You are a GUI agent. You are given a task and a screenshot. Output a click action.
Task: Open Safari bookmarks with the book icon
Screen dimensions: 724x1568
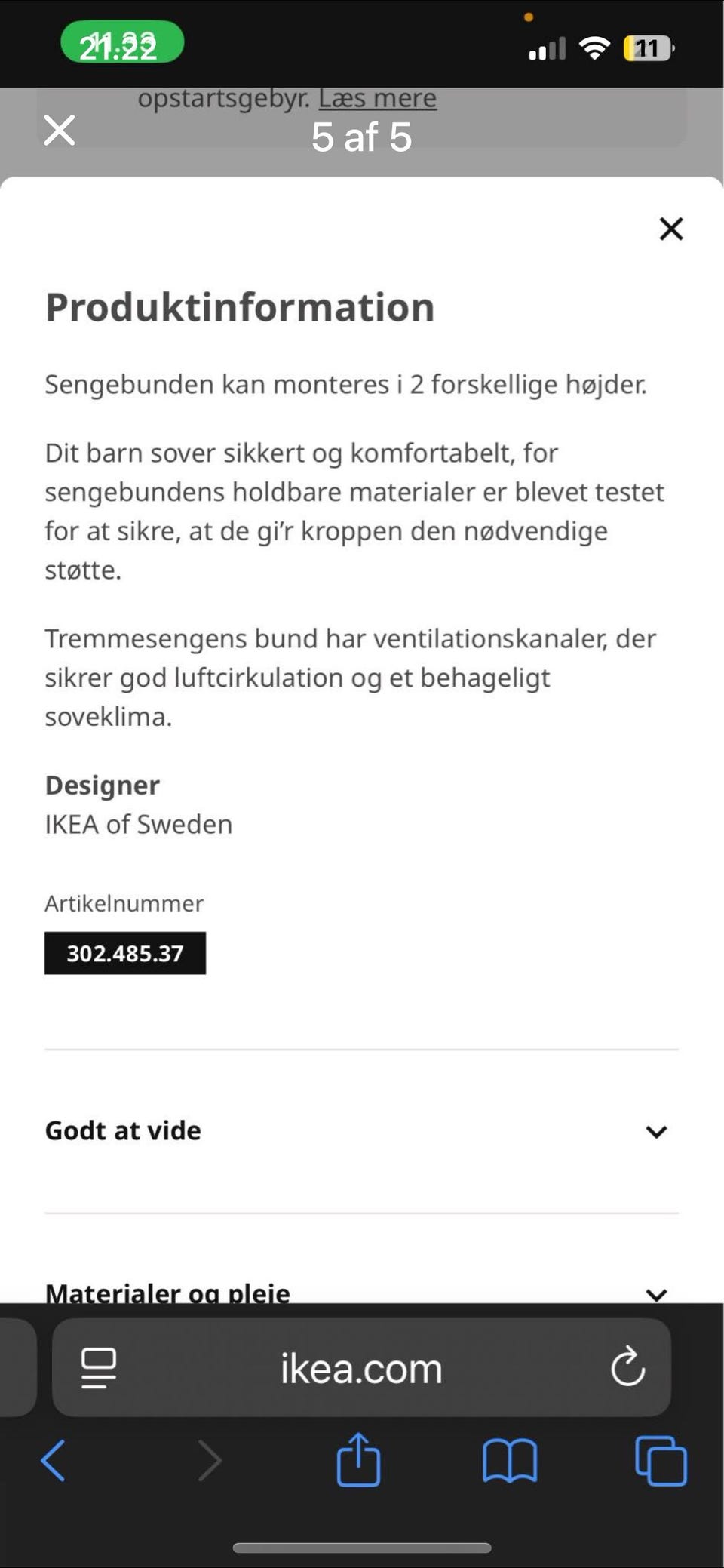coord(510,1459)
